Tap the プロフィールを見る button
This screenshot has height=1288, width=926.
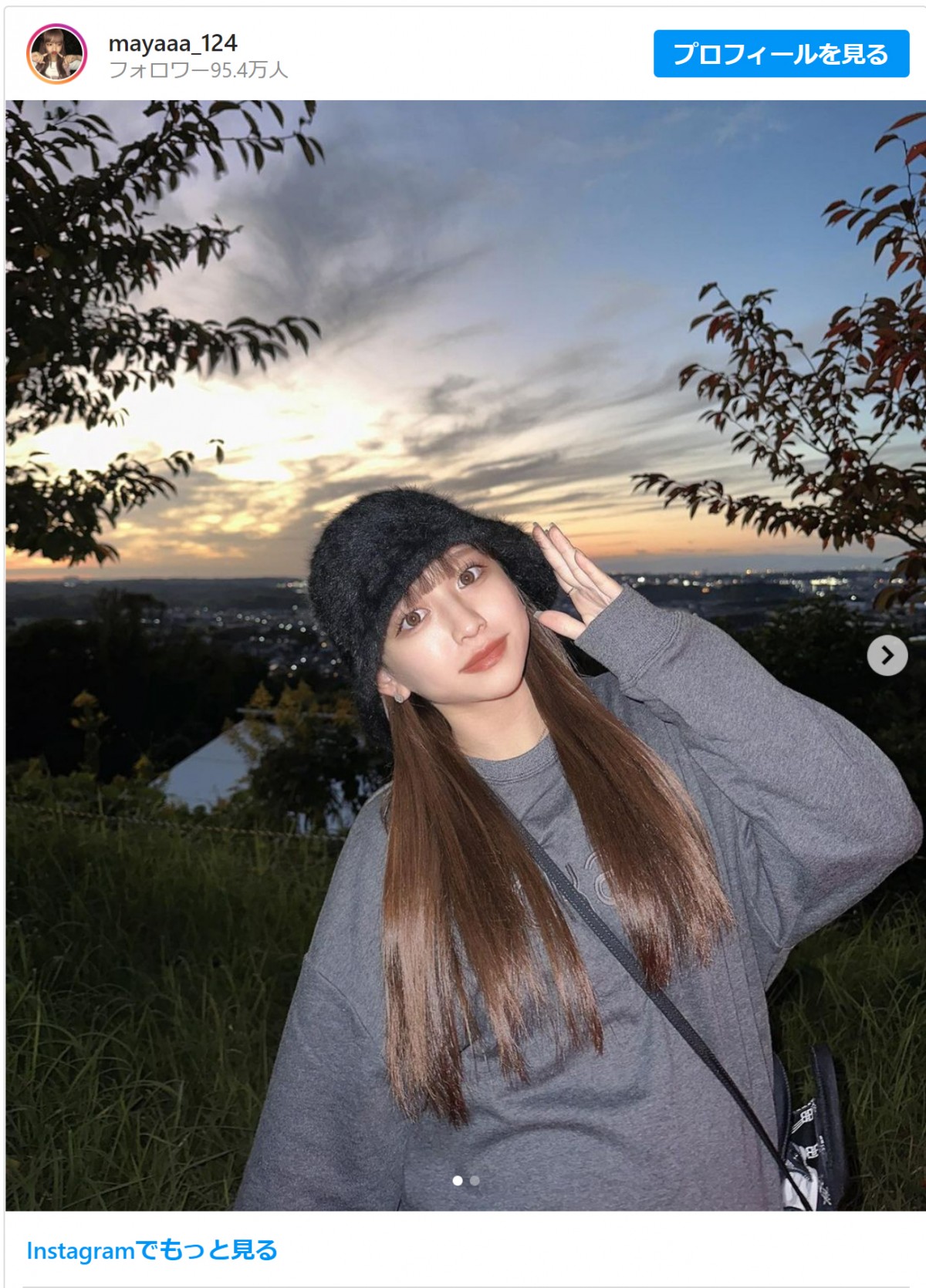point(781,54)
